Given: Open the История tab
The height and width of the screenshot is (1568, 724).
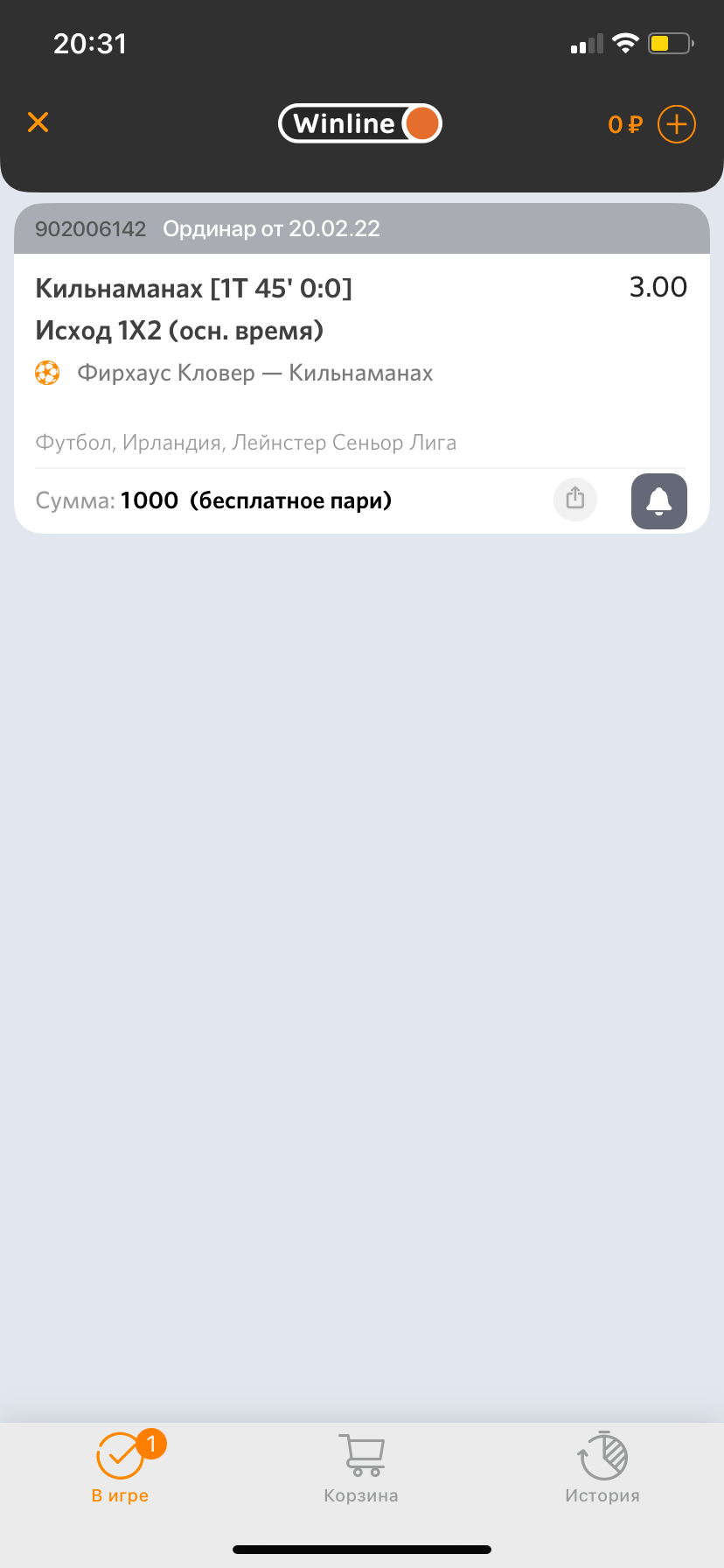Looking at the screenshot, I should (x=602, y=1469).
